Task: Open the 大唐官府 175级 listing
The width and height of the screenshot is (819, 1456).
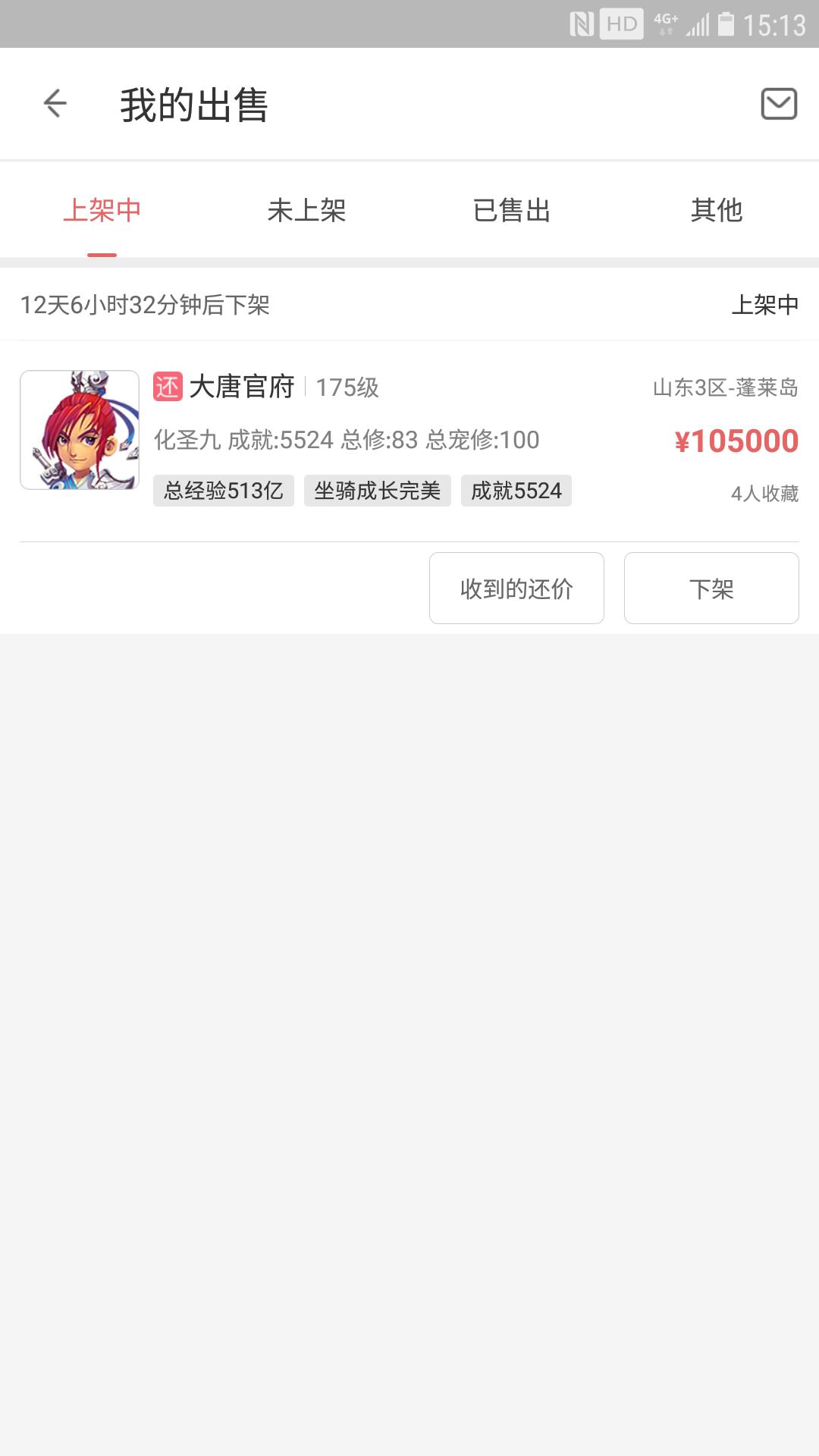Action: click(409, 438)
